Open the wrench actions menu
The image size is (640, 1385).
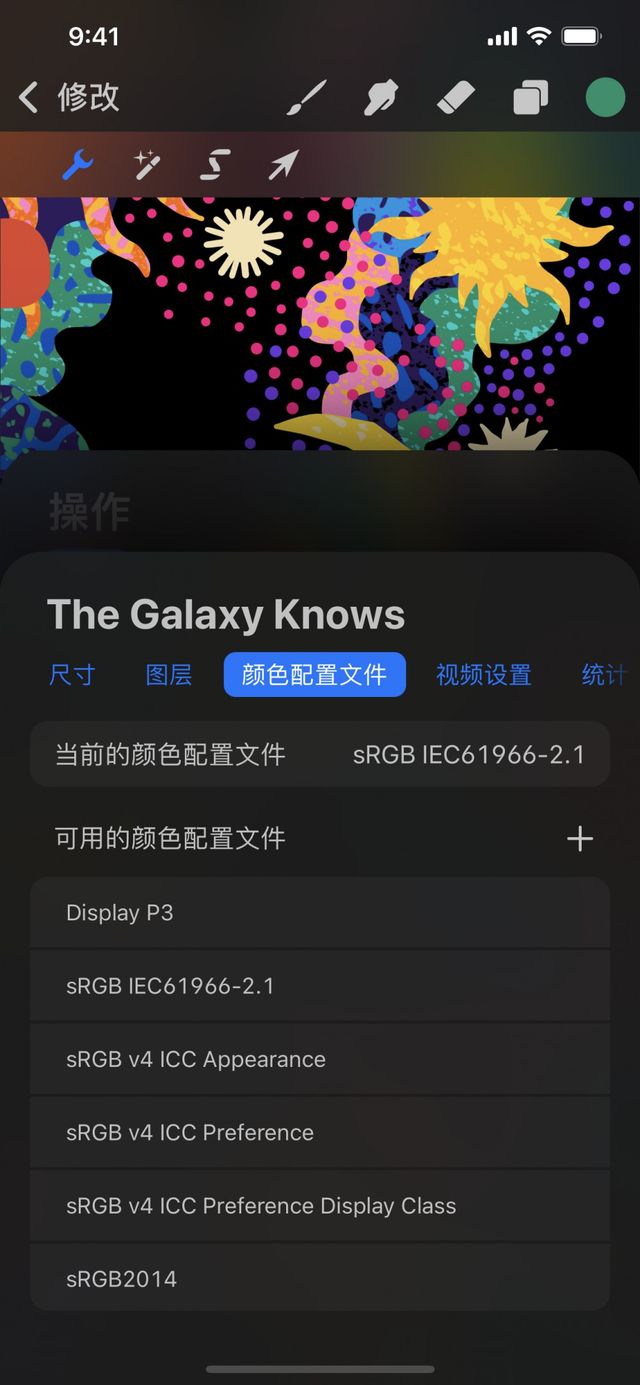77,164
